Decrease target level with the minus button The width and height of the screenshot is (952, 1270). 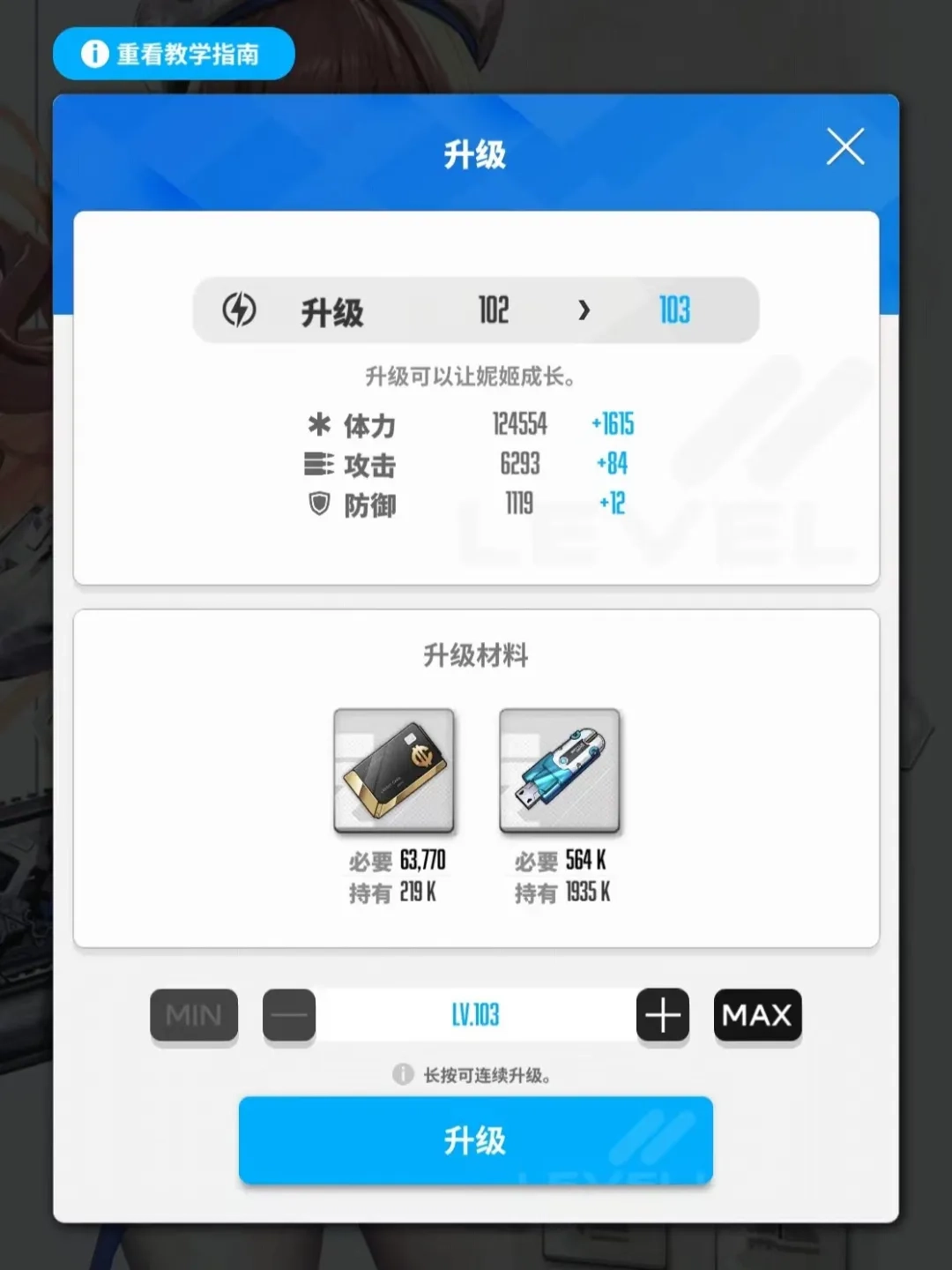(289, 1015)
